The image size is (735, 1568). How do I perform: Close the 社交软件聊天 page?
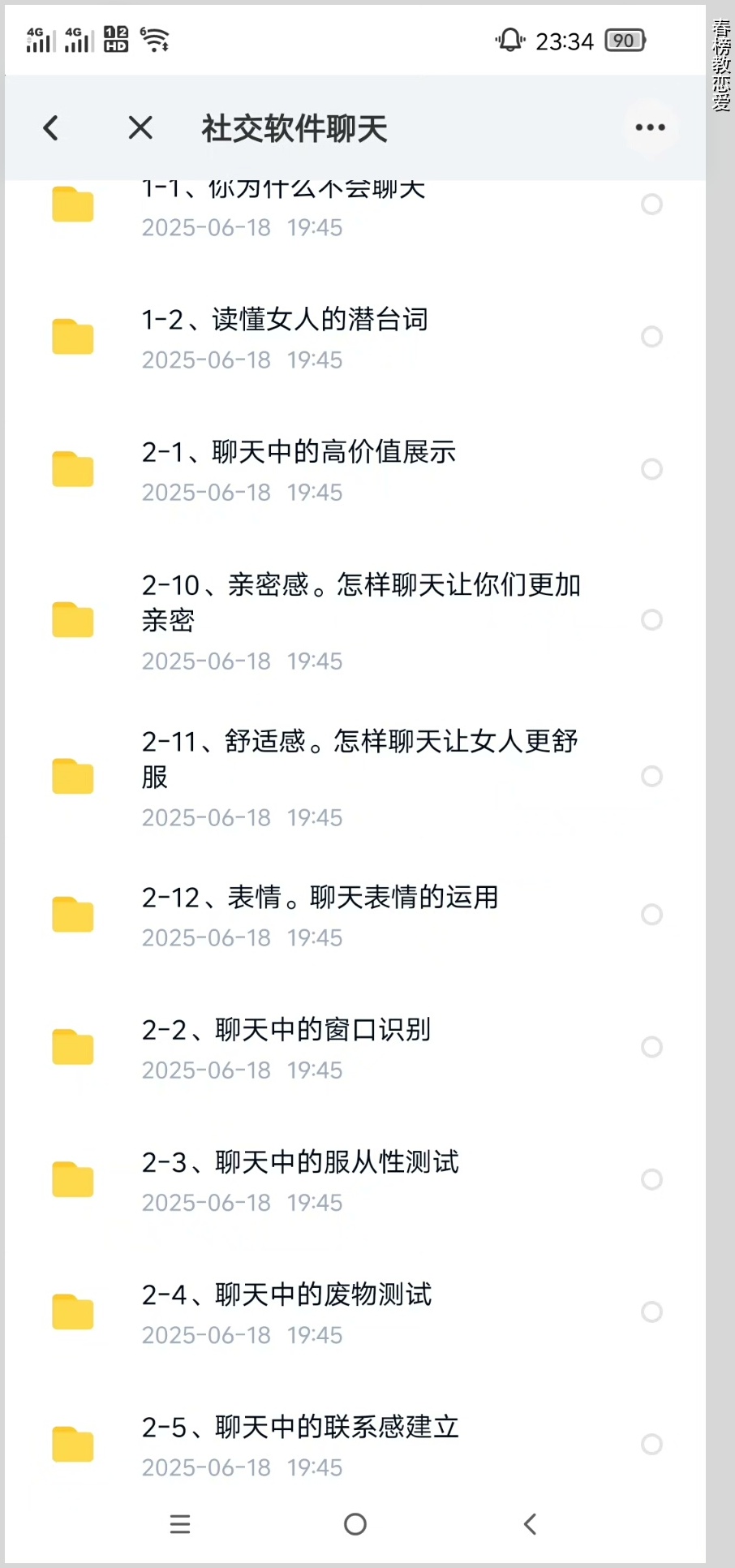(140, 127)
